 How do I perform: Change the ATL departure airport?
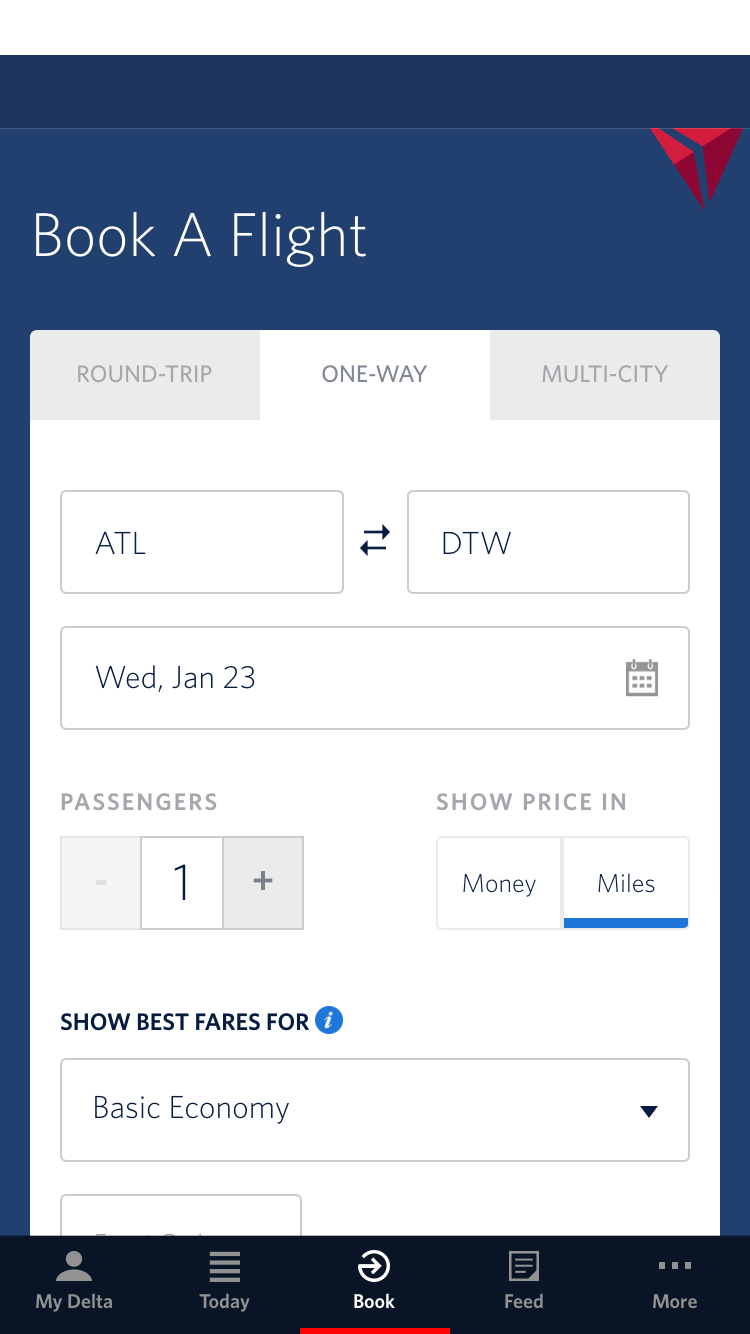(202, 542)
